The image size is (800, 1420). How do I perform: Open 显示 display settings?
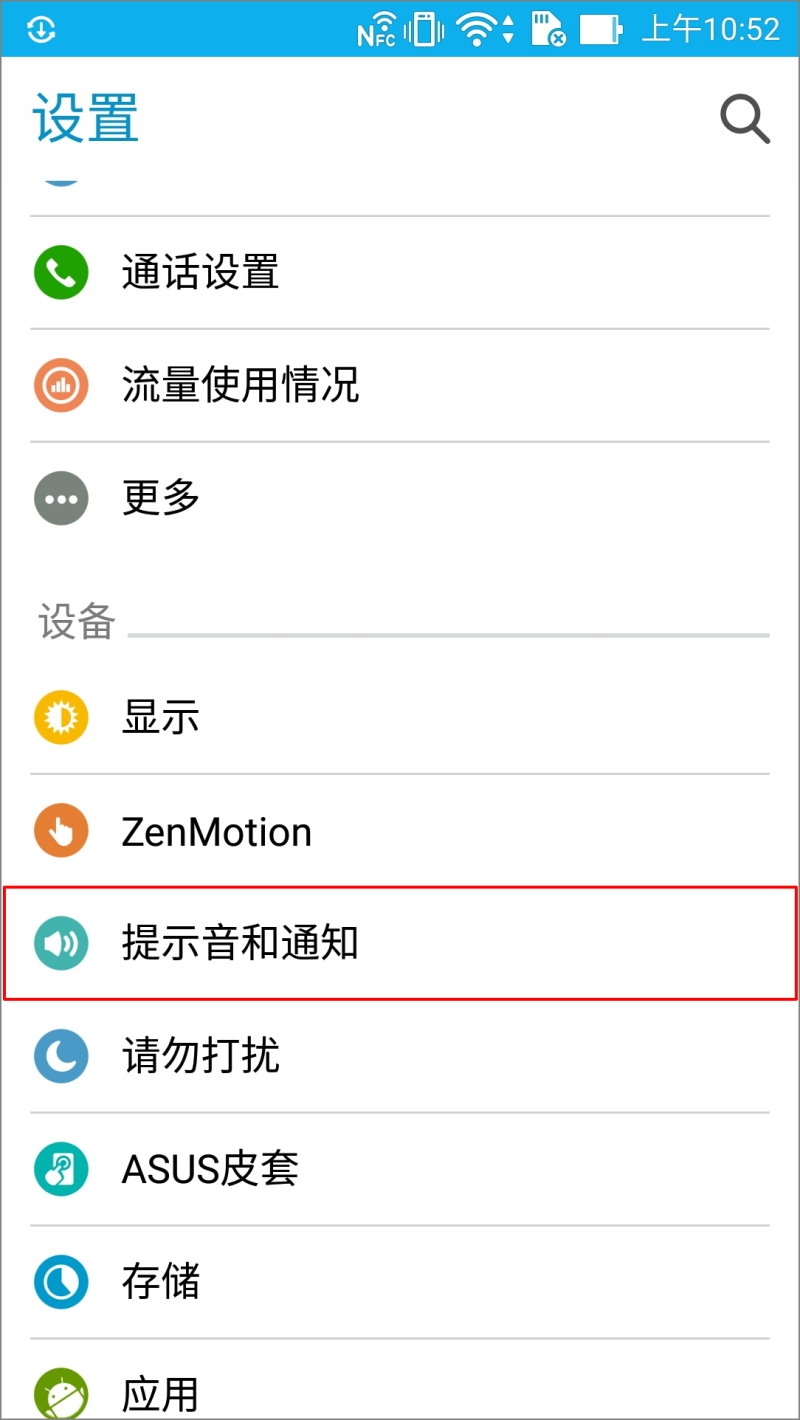click(400, 718)
